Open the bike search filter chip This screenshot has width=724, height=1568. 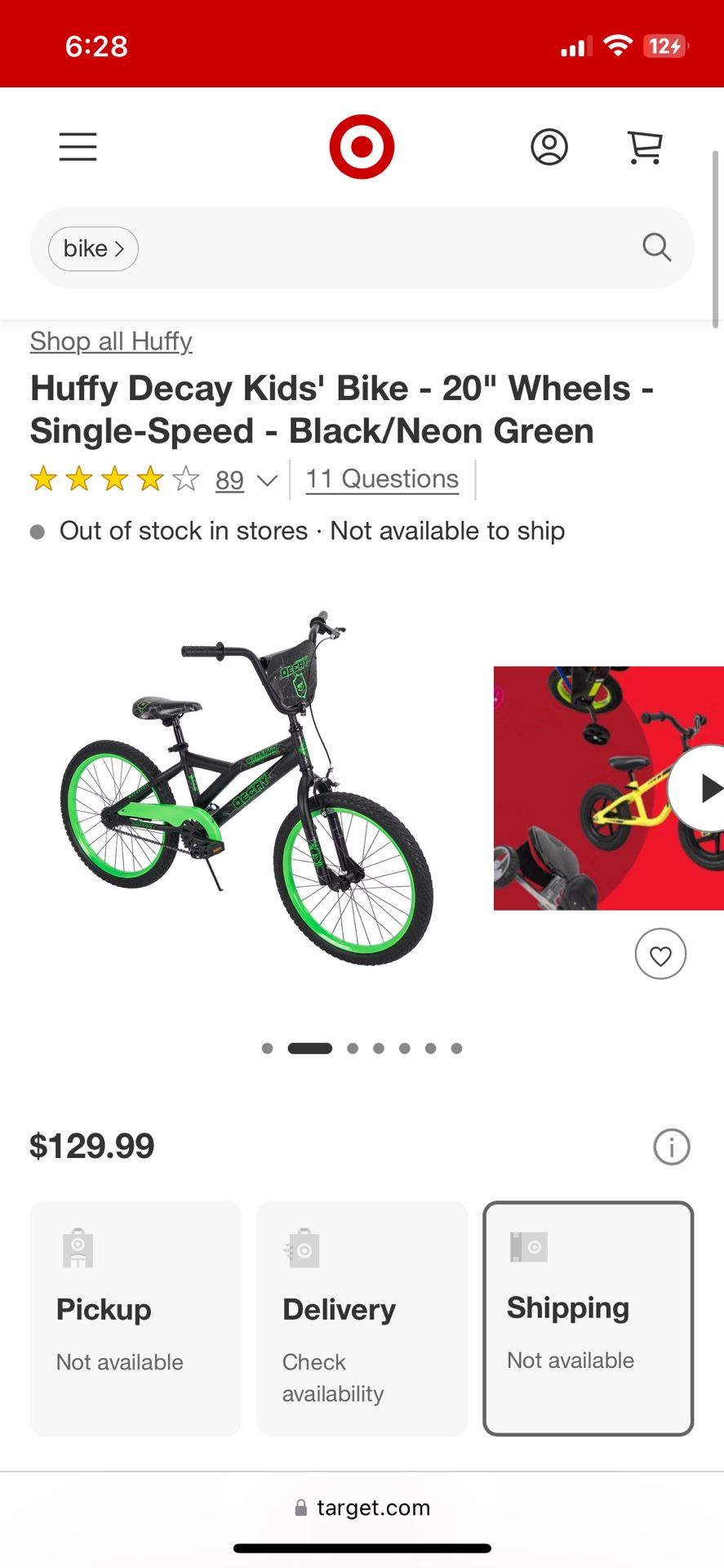tap(92, 248)
